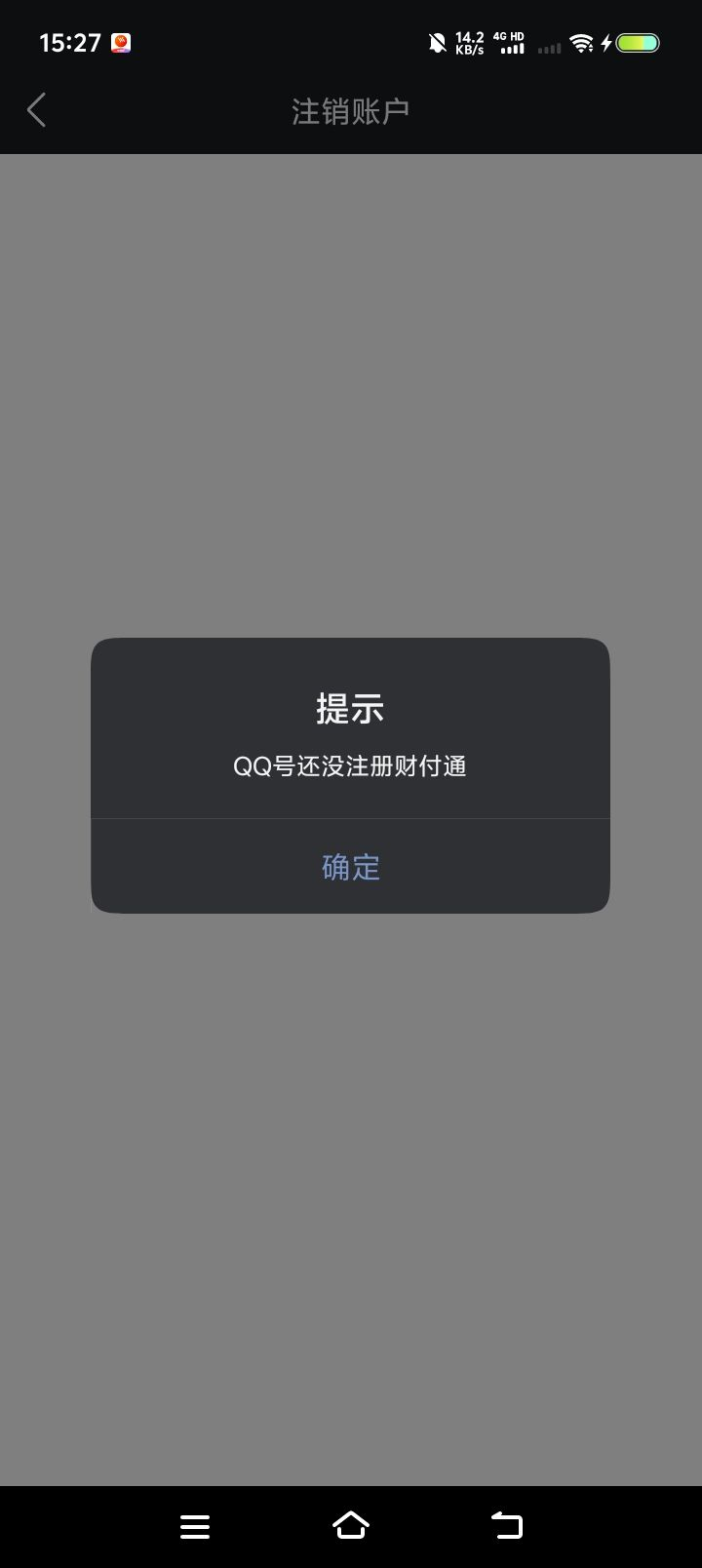Tap the message QQ号还没注册财付通
Screen dimensions: 702x1568
click(x=350, y=767)
